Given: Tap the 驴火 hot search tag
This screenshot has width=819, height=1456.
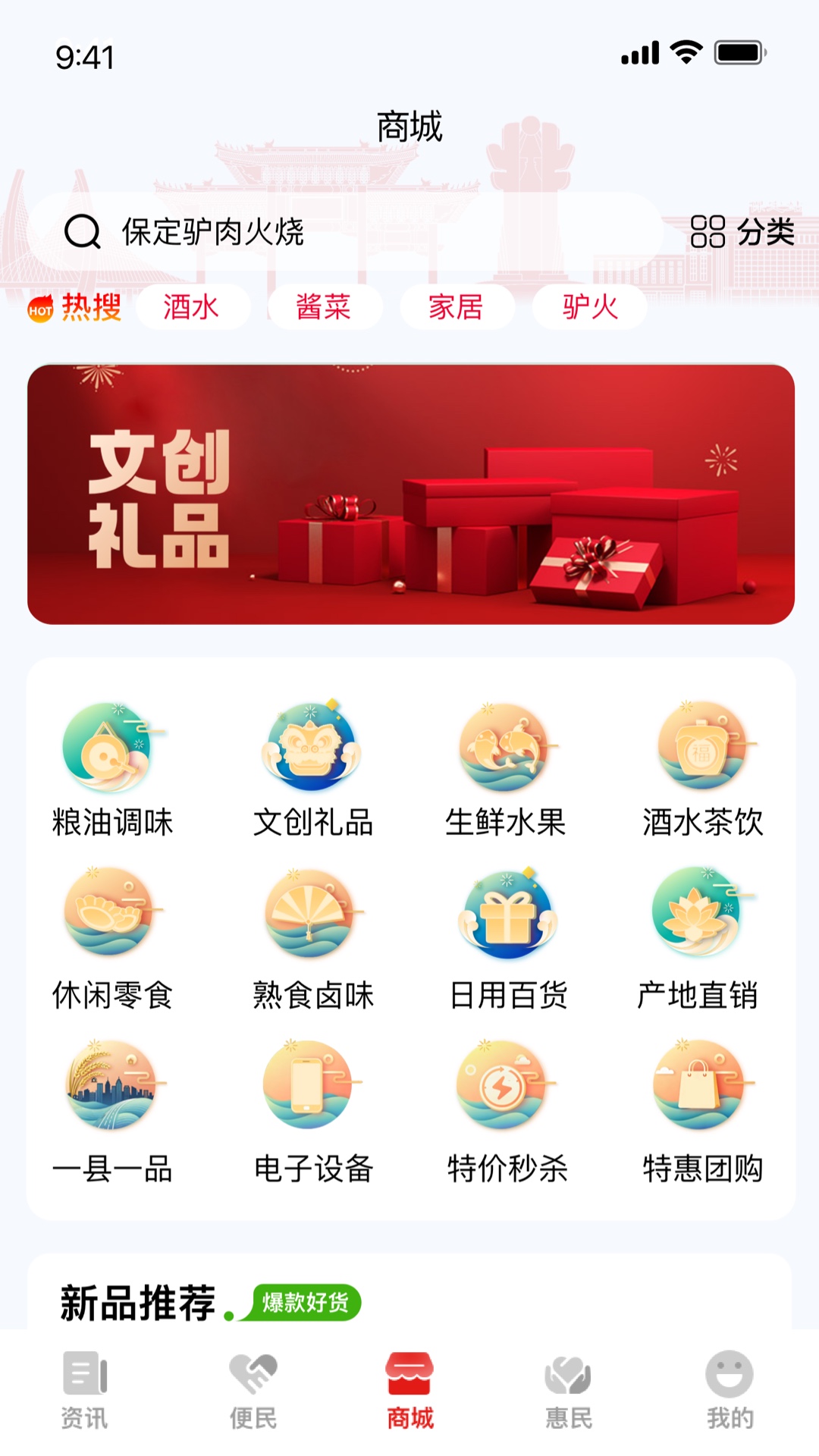Looking at the screenshot, I should pos(589,307).
